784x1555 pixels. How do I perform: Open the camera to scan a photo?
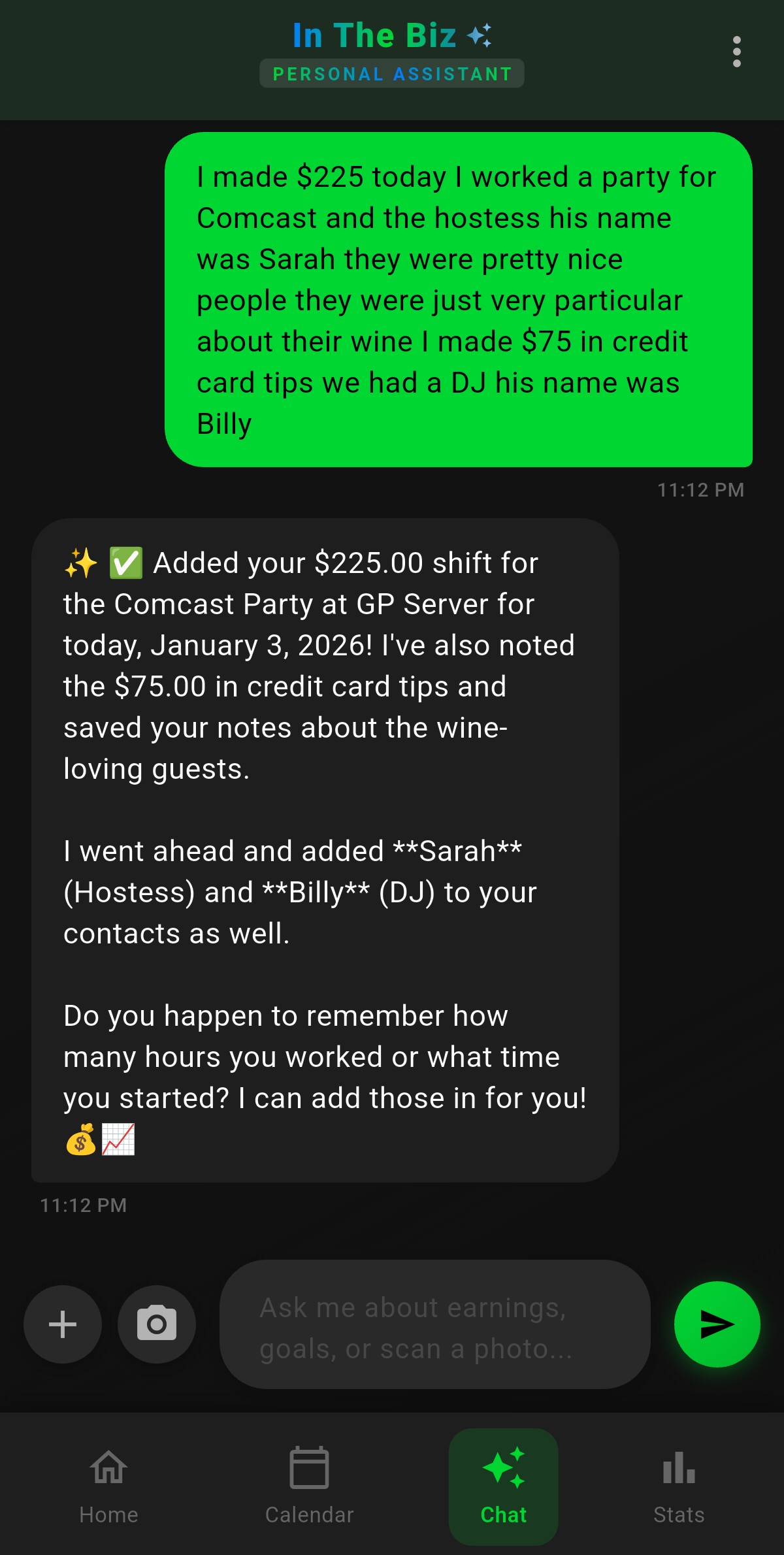tap(155, 1324)
